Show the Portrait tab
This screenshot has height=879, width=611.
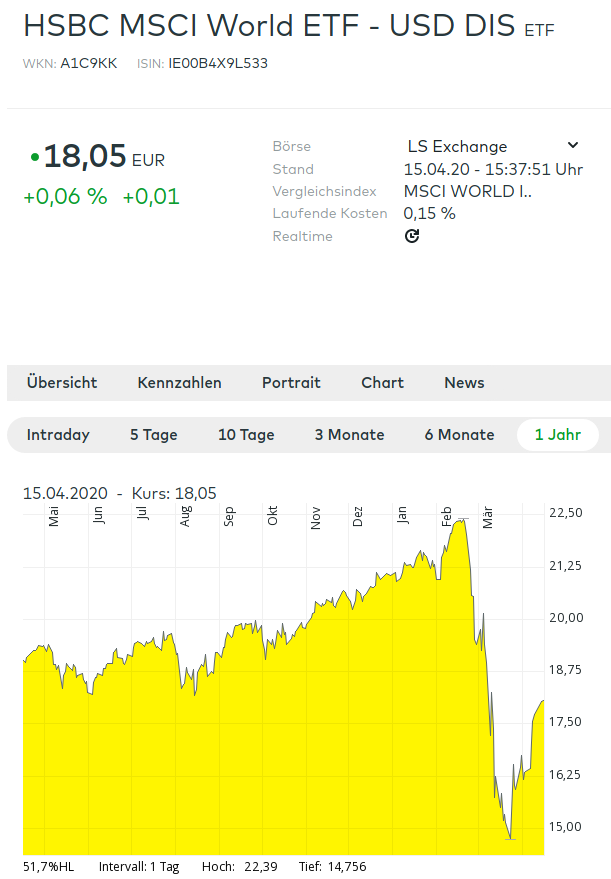(291, 382)
